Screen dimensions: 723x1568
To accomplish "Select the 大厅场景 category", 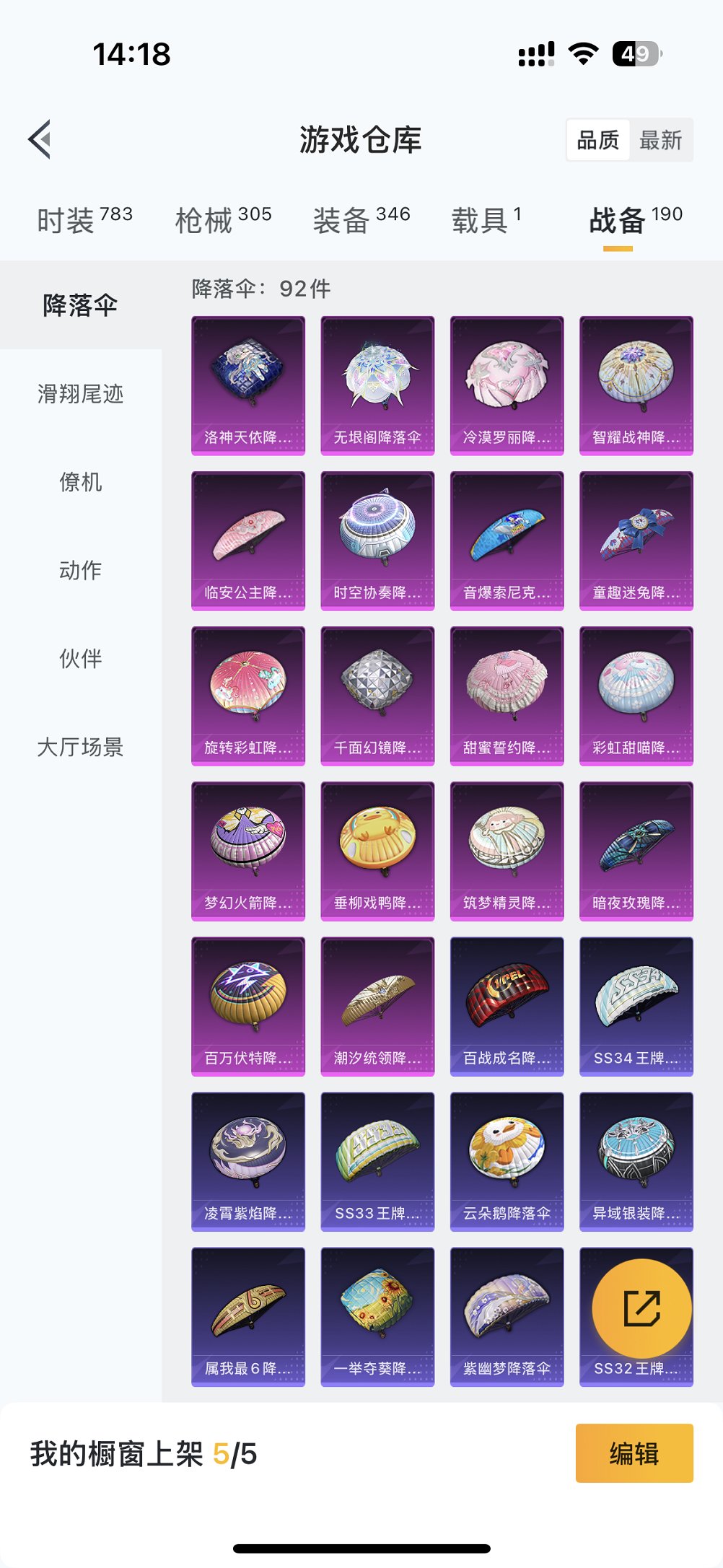I will click(81, 748).
